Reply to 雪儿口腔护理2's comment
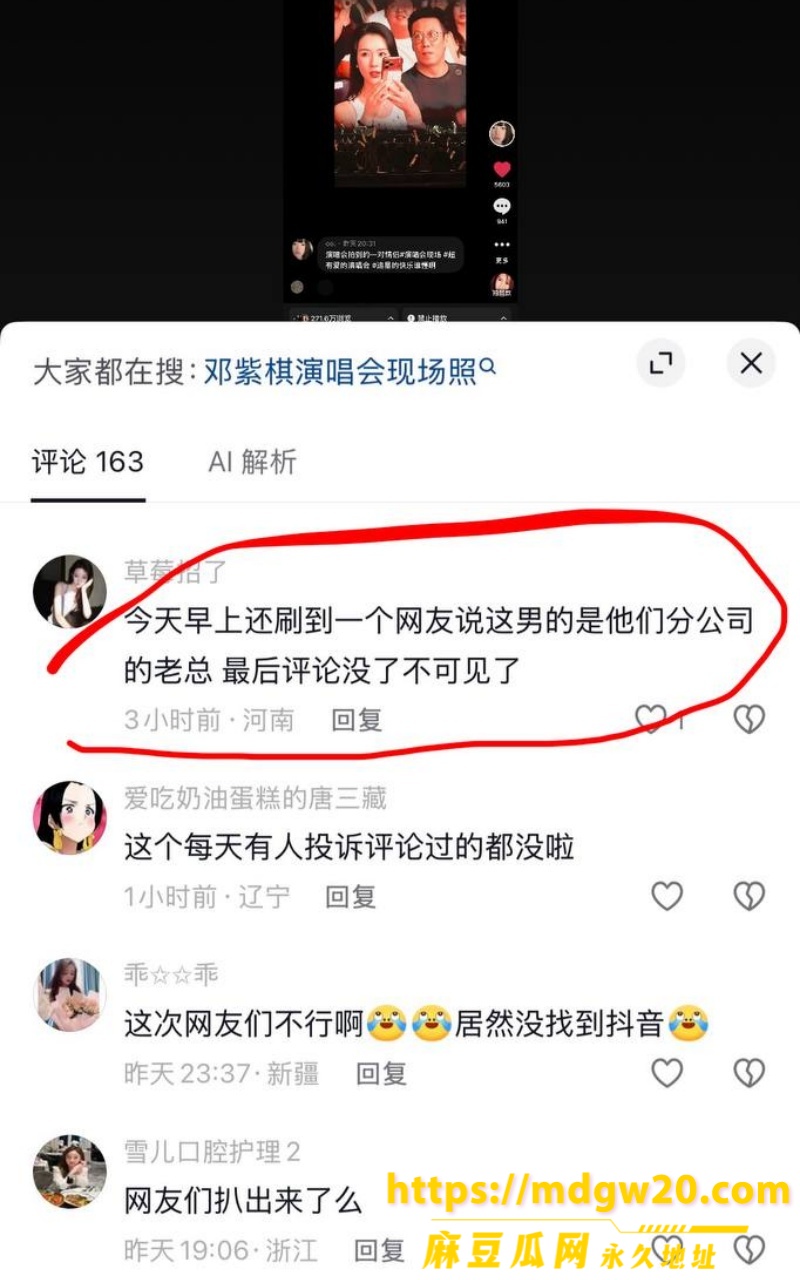800x1280 pixels. pos(380,1250)
